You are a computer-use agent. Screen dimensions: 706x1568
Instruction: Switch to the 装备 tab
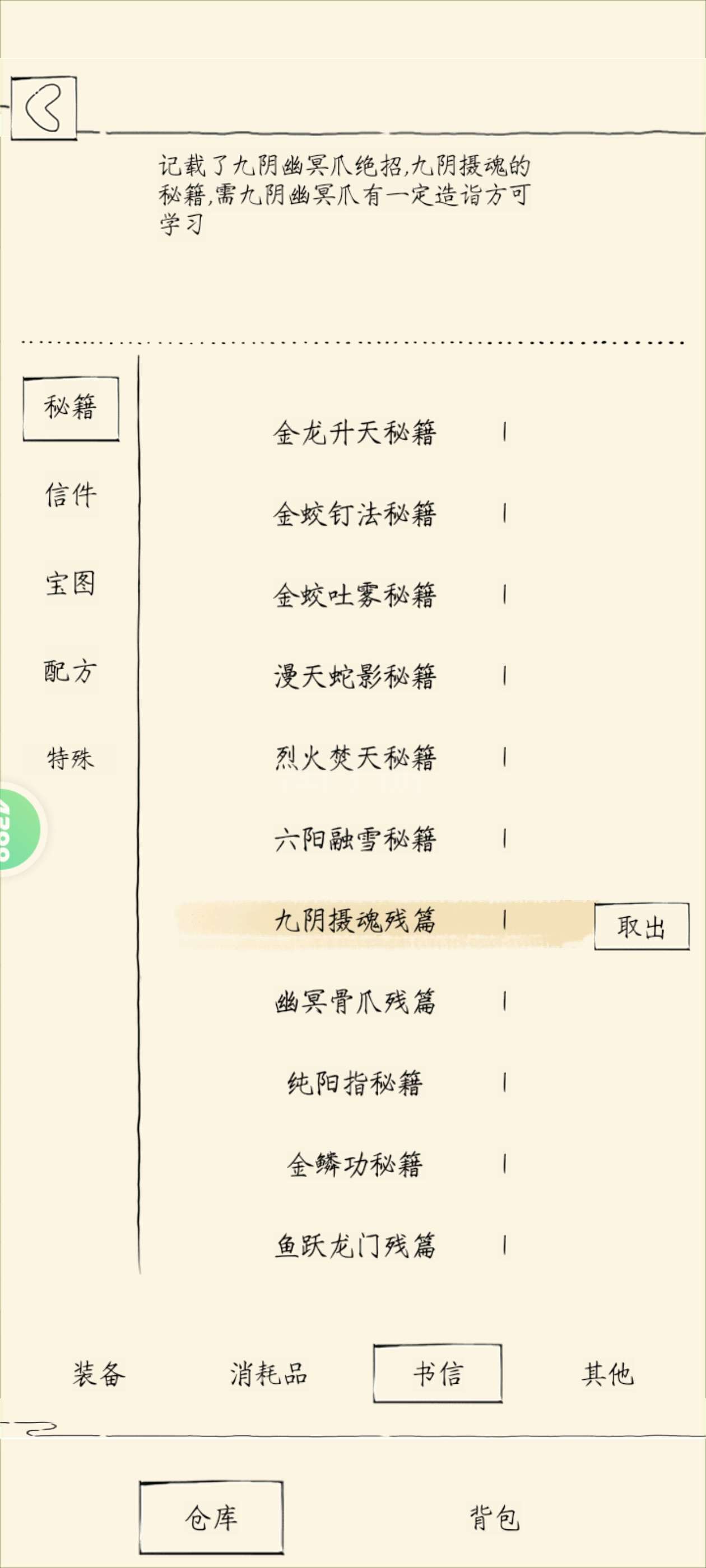tap(99, 1374)
